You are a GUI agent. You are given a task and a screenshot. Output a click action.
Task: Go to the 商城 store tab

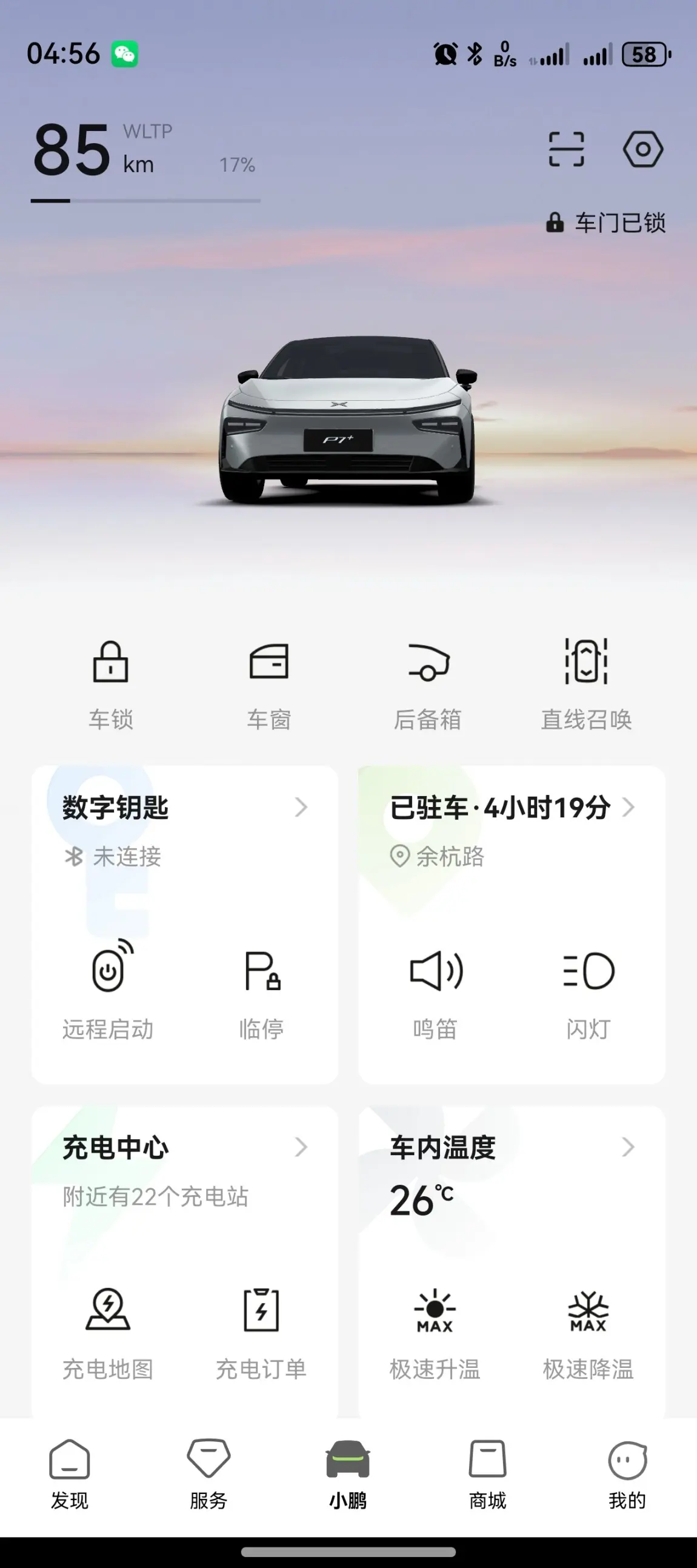pos(487,1474)
